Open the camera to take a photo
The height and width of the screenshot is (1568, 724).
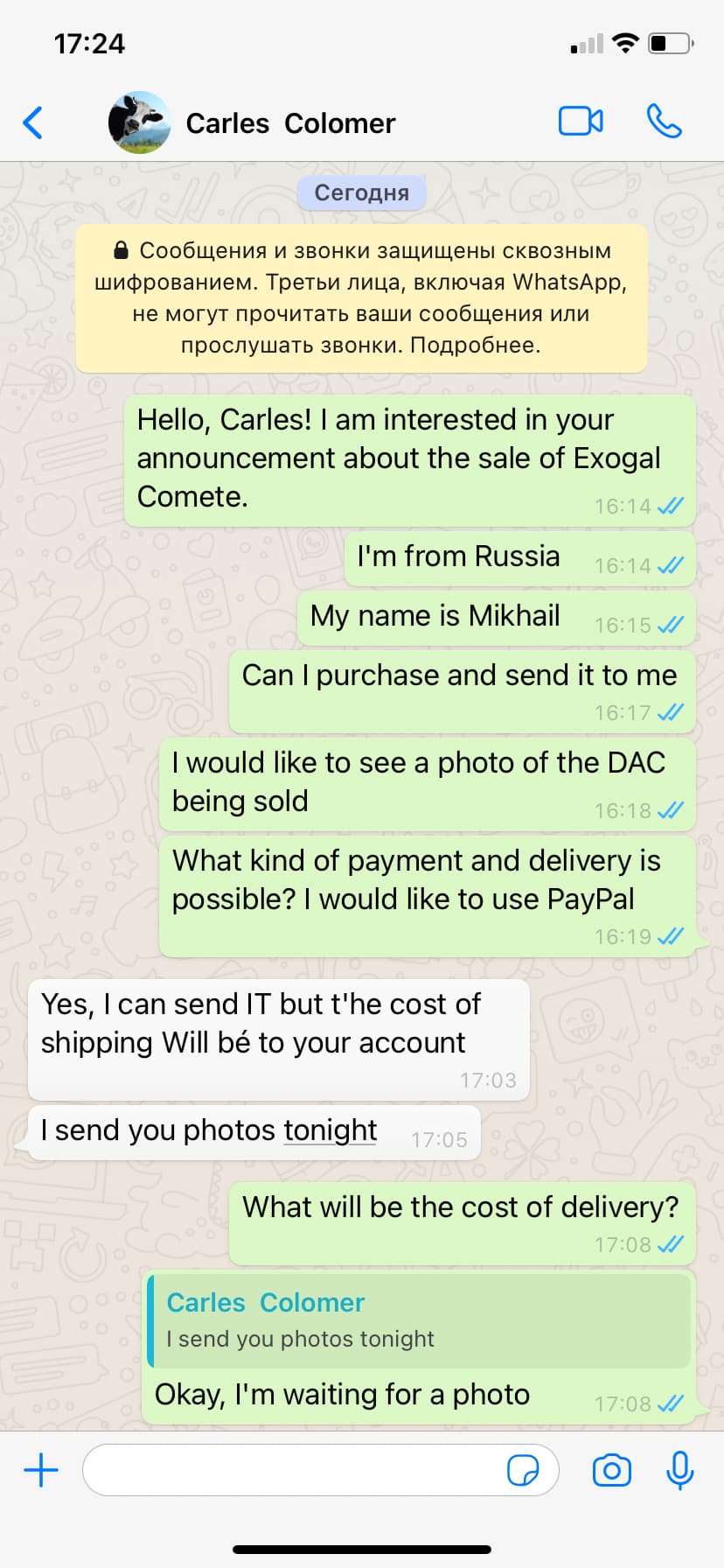(x=611, y=1470)
